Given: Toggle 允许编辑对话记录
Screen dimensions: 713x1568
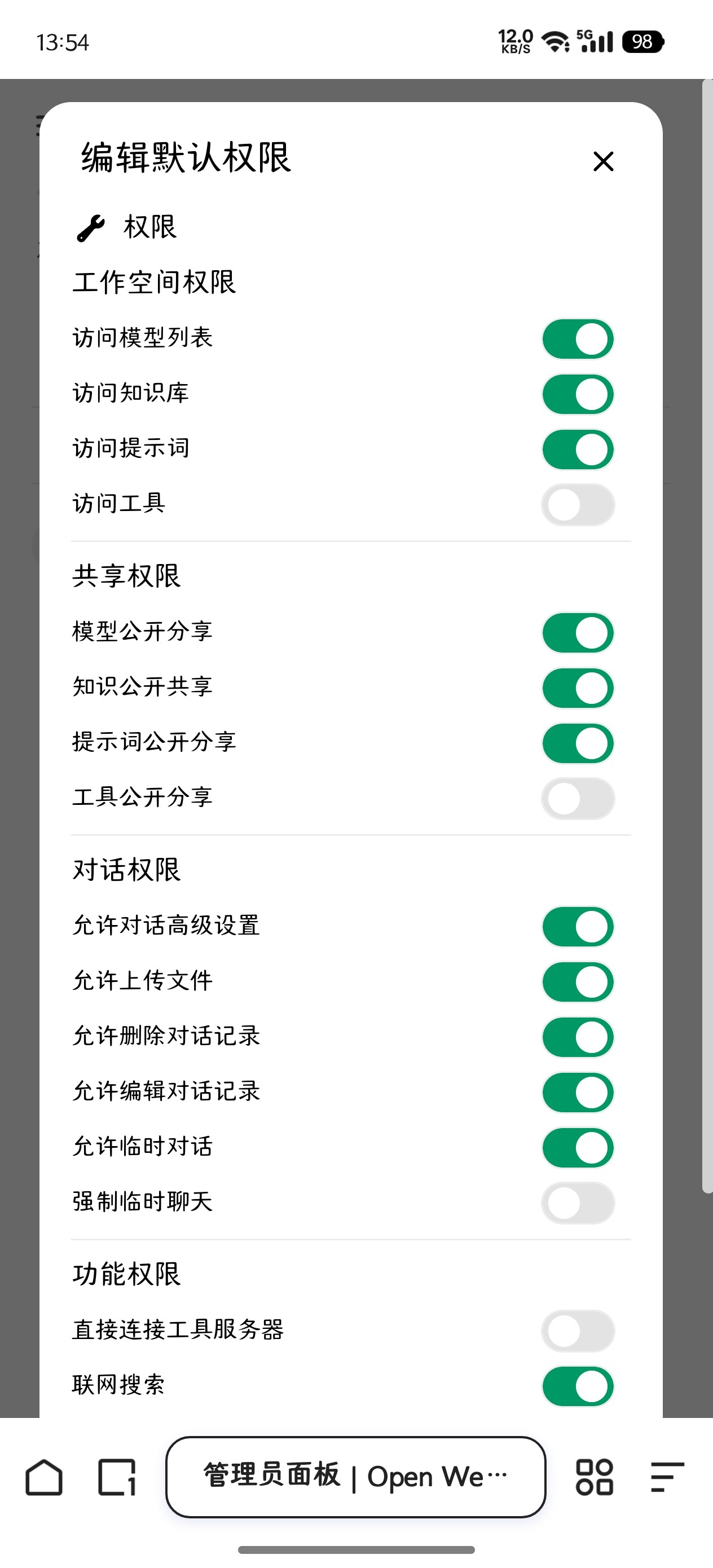Looking at the screenshot, I should point(578,1093).
